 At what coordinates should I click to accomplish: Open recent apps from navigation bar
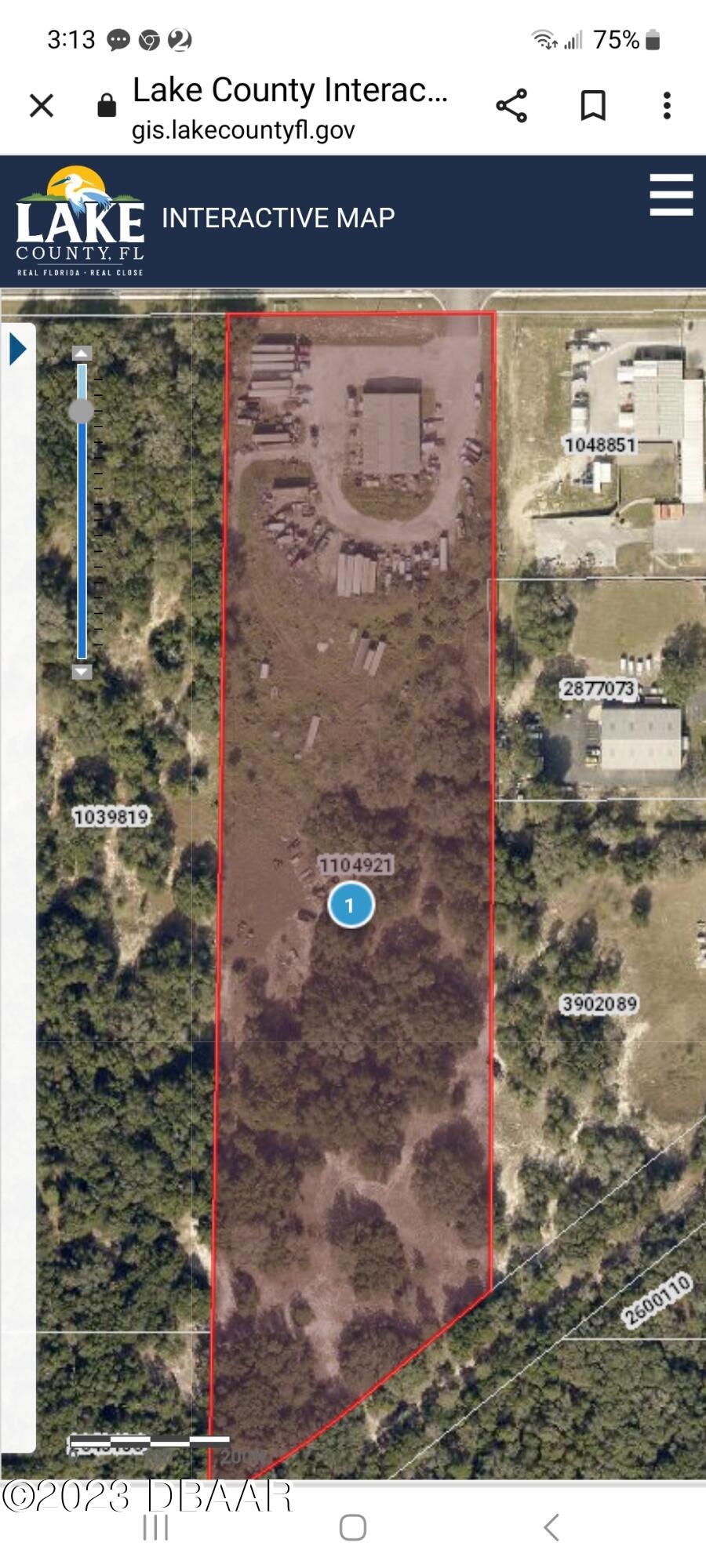(x=155, y=1527)
